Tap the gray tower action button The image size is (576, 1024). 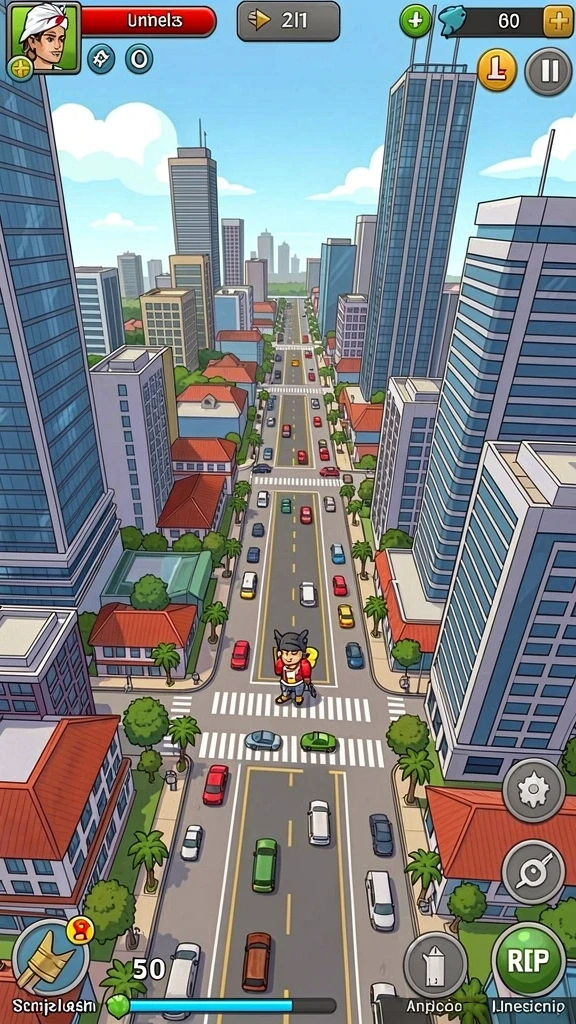435,964
